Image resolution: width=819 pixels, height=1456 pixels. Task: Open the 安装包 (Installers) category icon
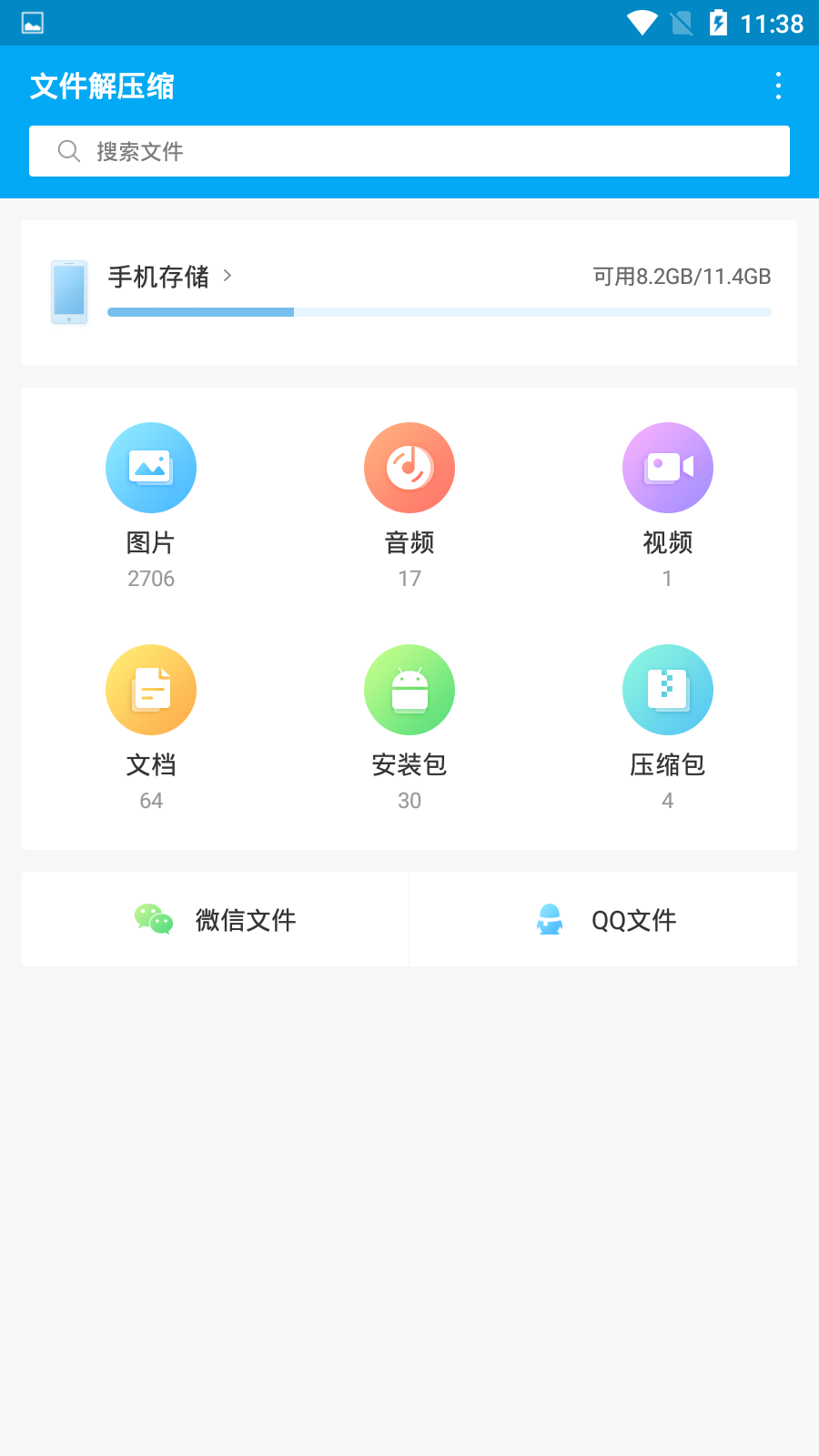pyautogui.click(x=409, y=690)
